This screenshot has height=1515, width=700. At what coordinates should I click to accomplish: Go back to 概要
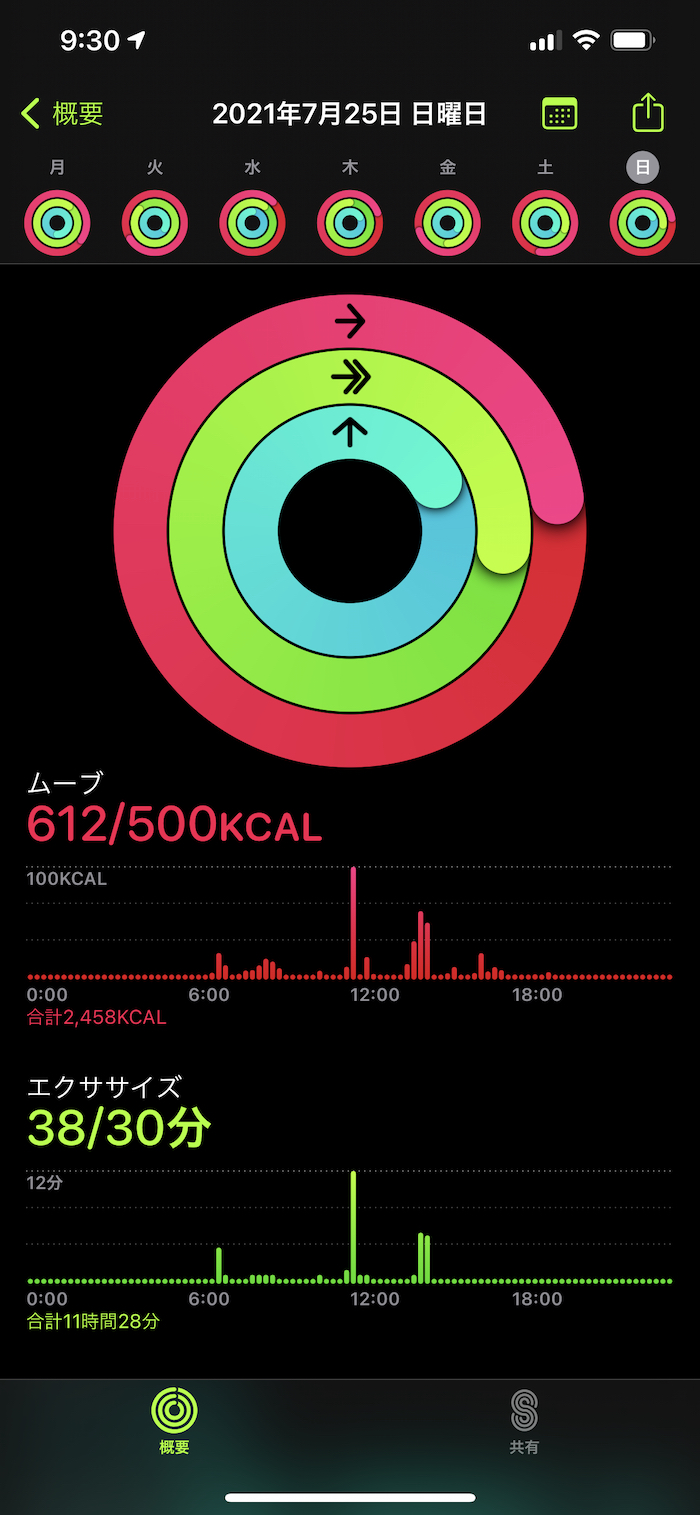point(62,114)
